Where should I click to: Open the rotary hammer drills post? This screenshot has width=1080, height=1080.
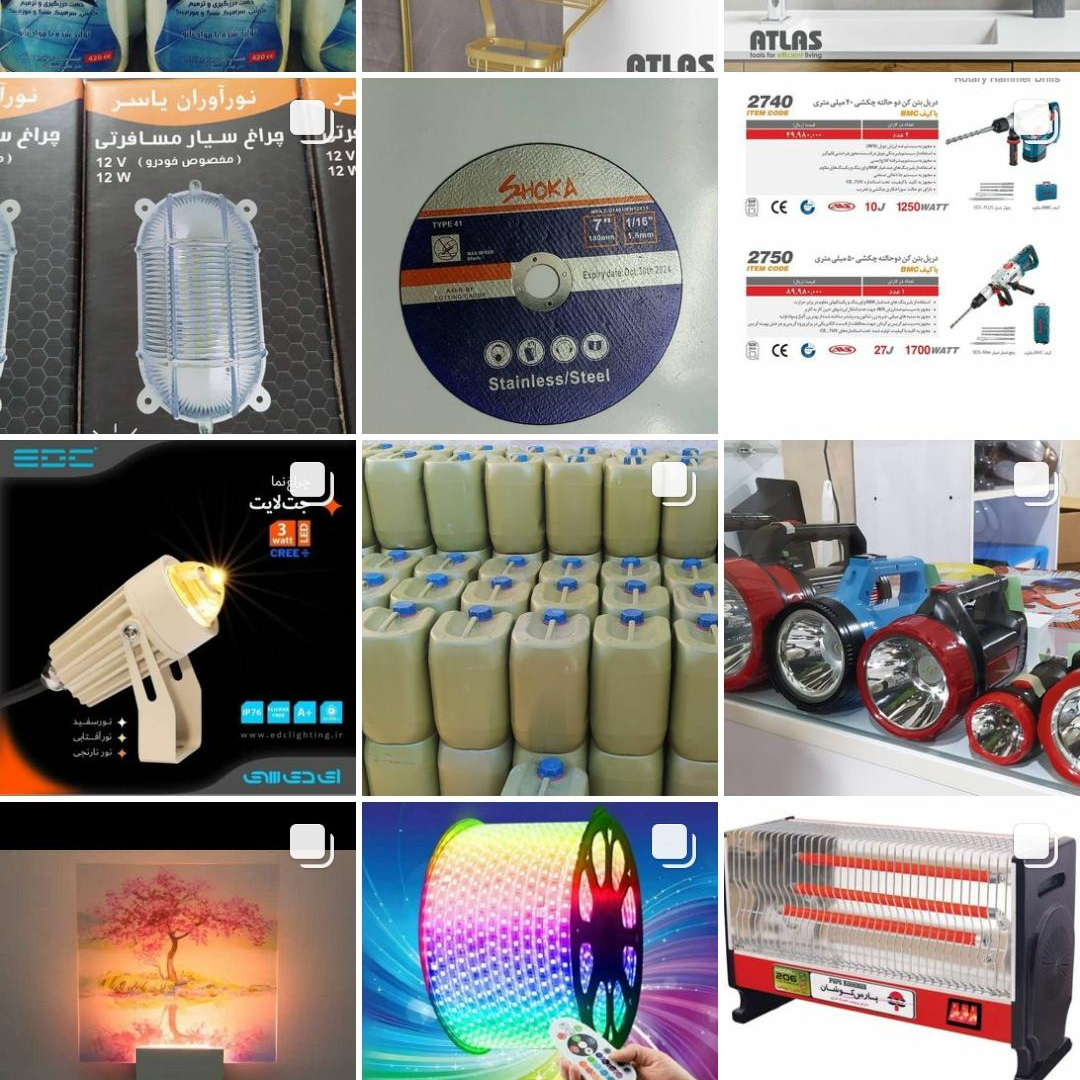tap(901, 256)
